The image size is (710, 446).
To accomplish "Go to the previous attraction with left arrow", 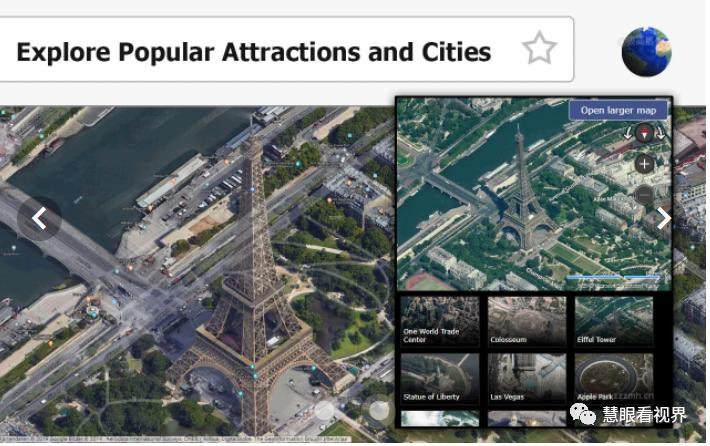I will 39,218.
